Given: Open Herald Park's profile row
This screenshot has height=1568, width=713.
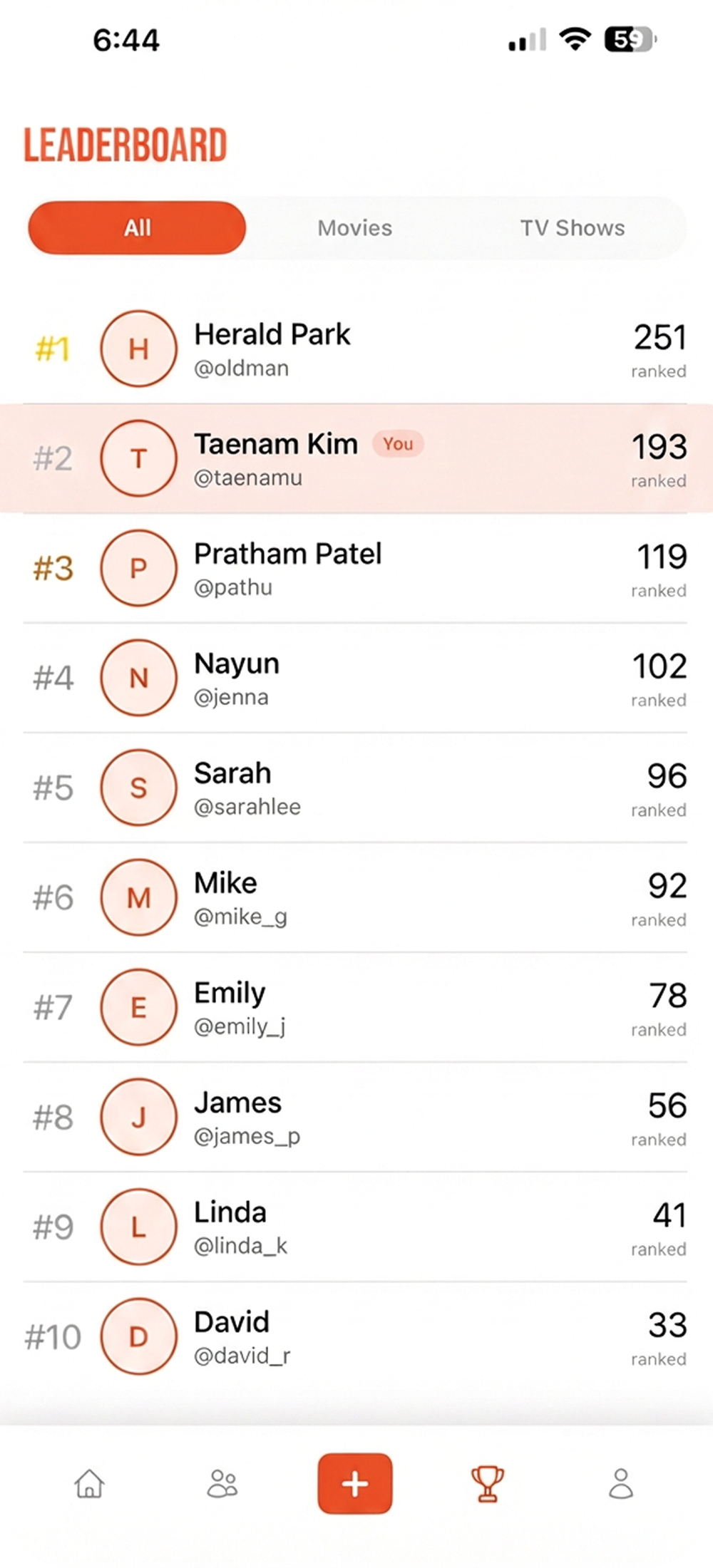Looking at the screenshot, I should 355,349.
